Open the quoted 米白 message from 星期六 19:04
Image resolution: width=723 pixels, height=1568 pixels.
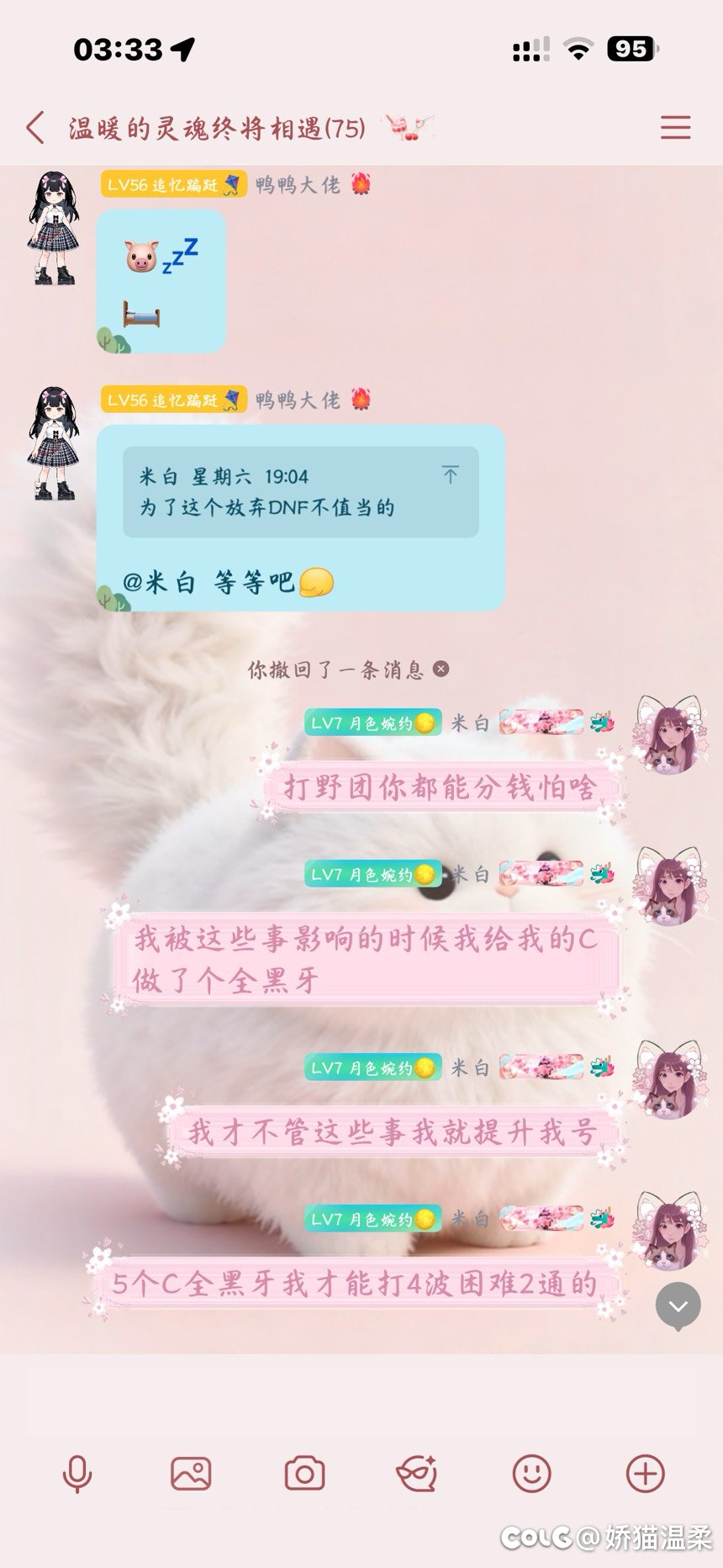(x=300, y=492)
